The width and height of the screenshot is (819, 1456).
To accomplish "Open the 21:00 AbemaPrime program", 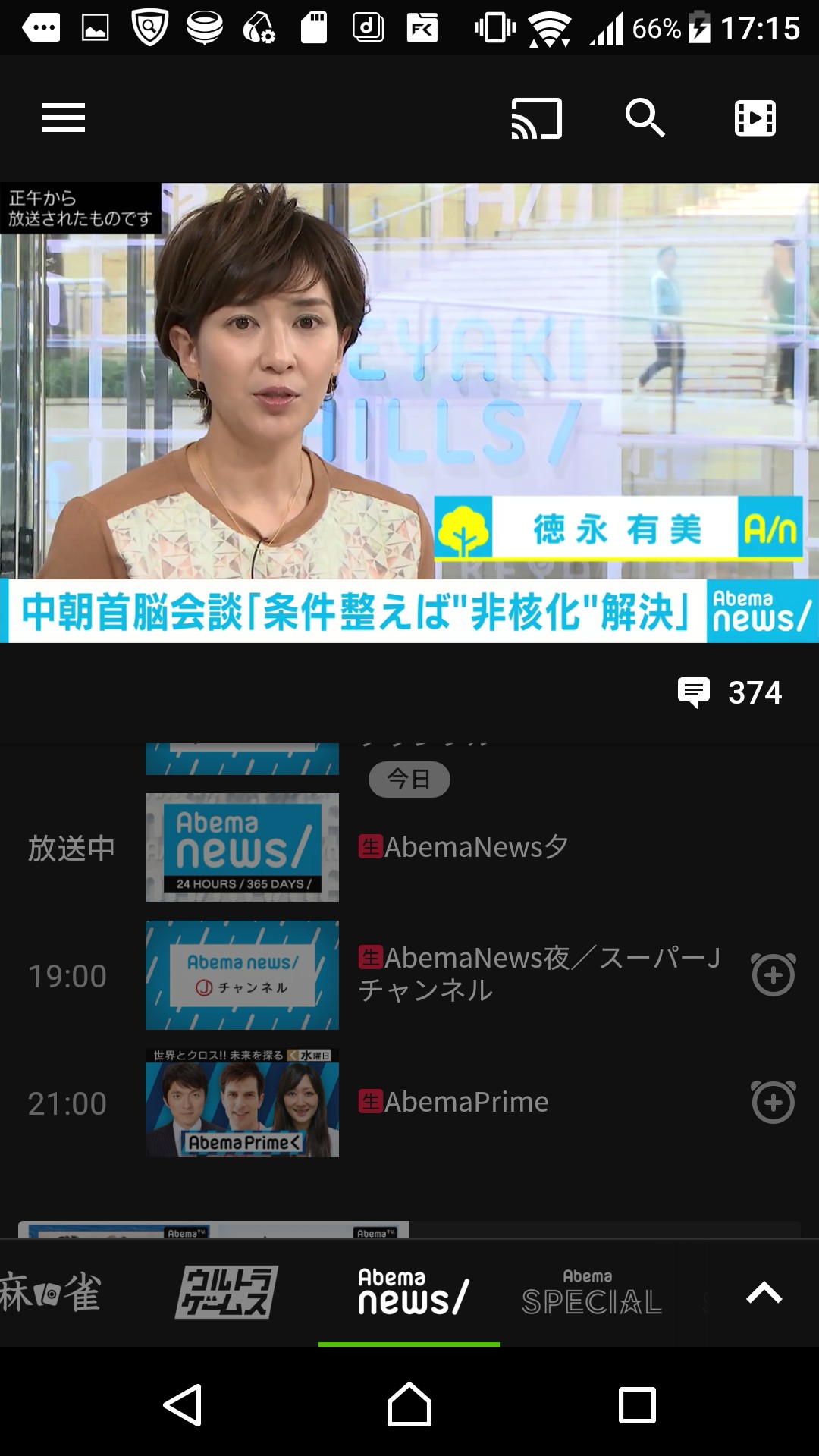I will point(466,1103).
